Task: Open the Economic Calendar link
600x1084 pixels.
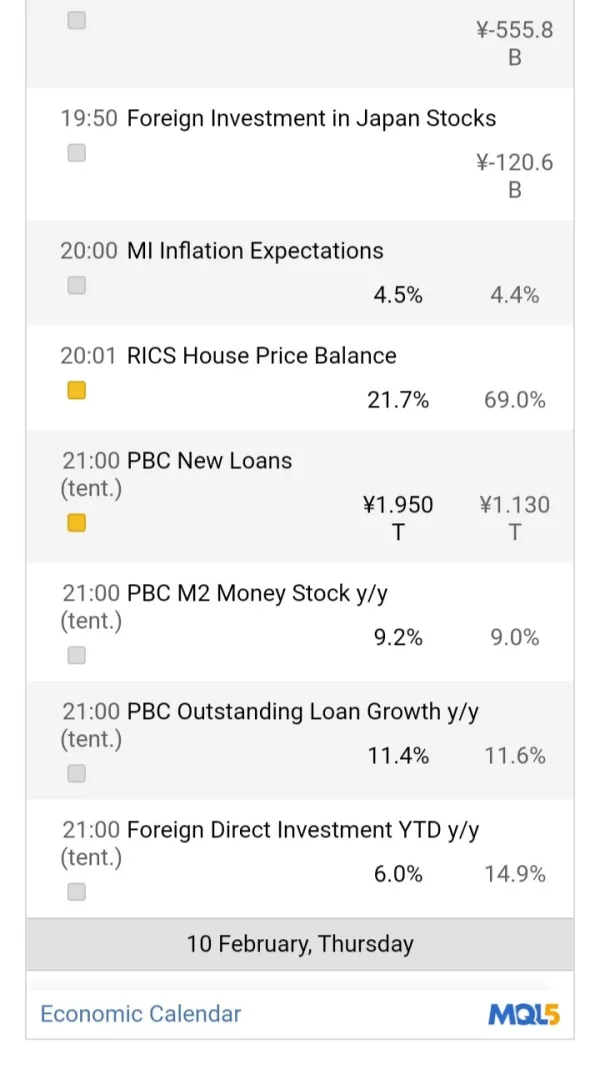Action: point(141,1014)
